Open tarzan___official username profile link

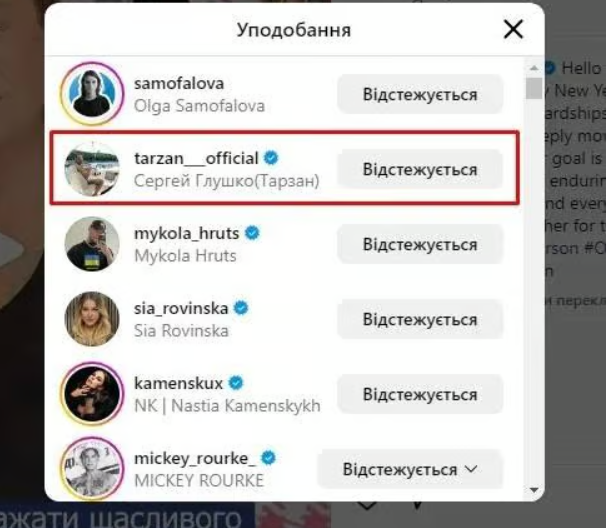[196, 158]
